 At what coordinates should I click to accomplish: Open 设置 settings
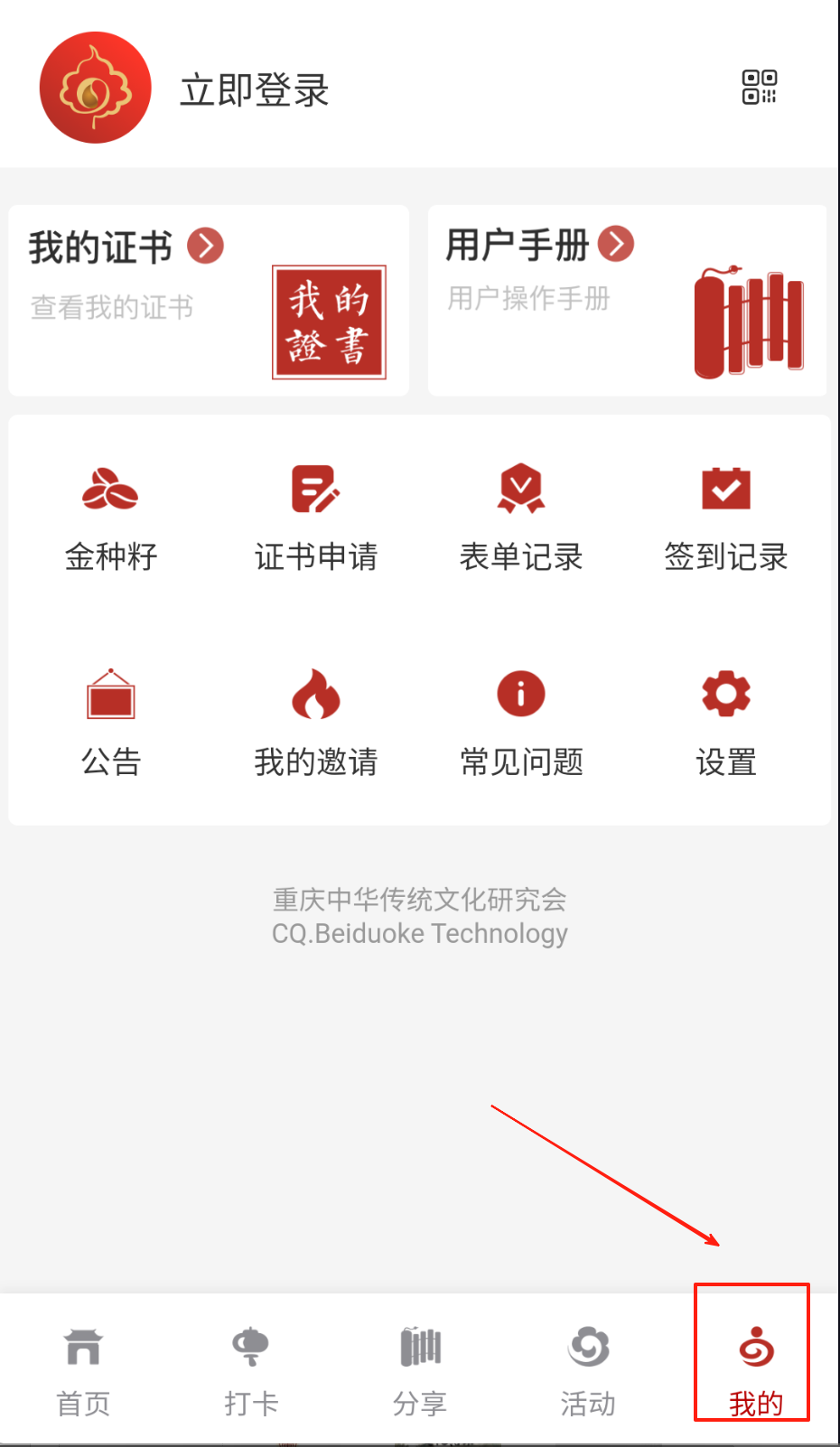[726, 724]
